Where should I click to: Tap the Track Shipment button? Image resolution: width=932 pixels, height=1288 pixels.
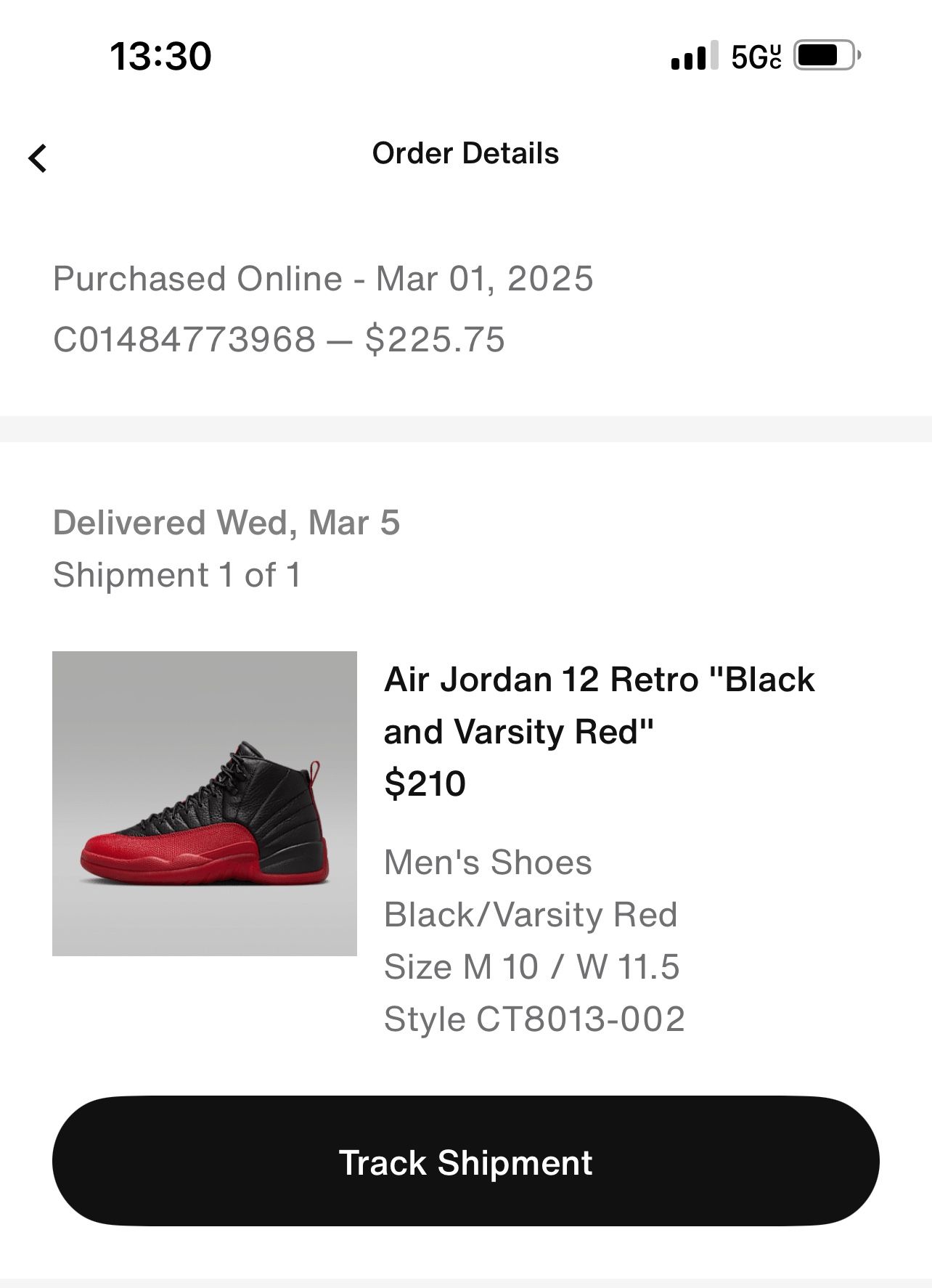click(x=466, y=1162)
